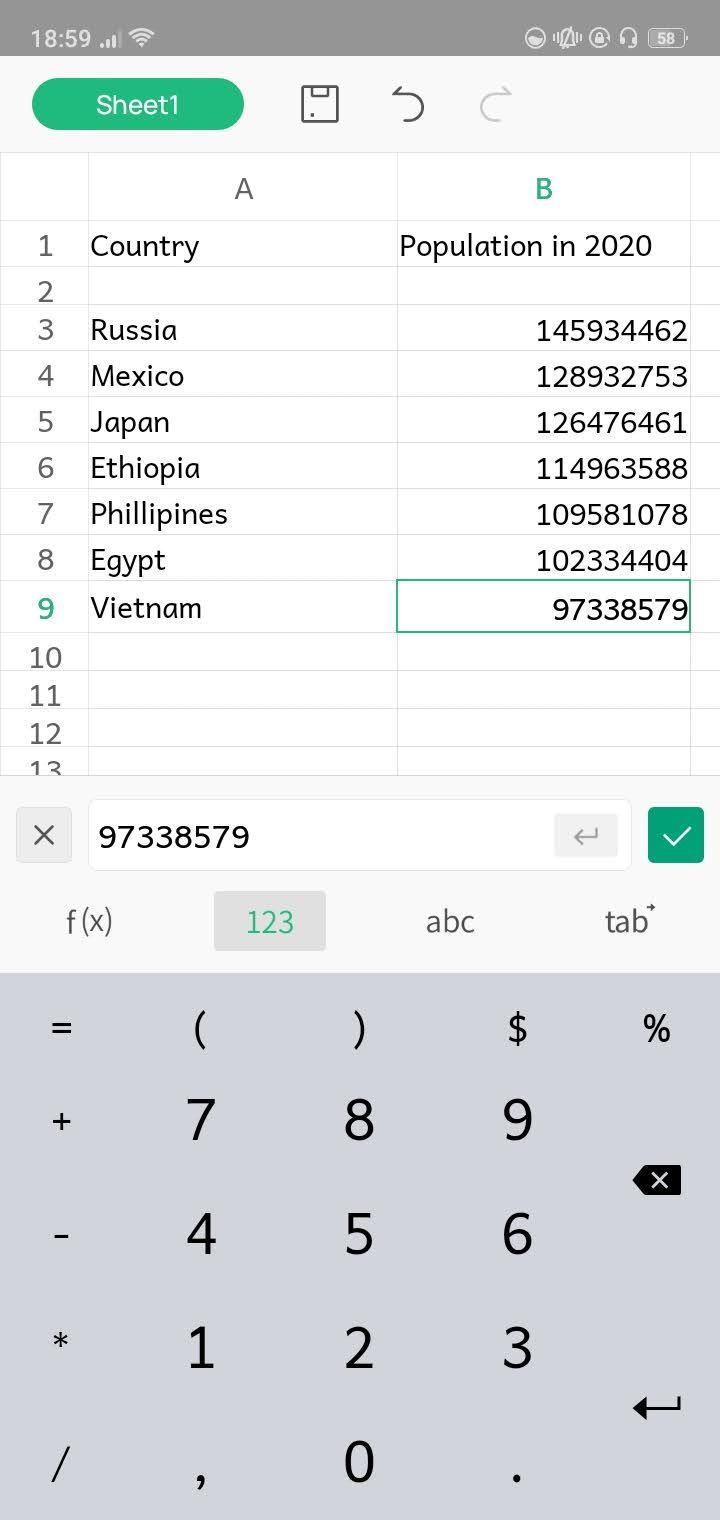The width and height of the screenshot is (720, 1520).
Task: Hit the return key on the keypad
Action: pos(657,1408)
